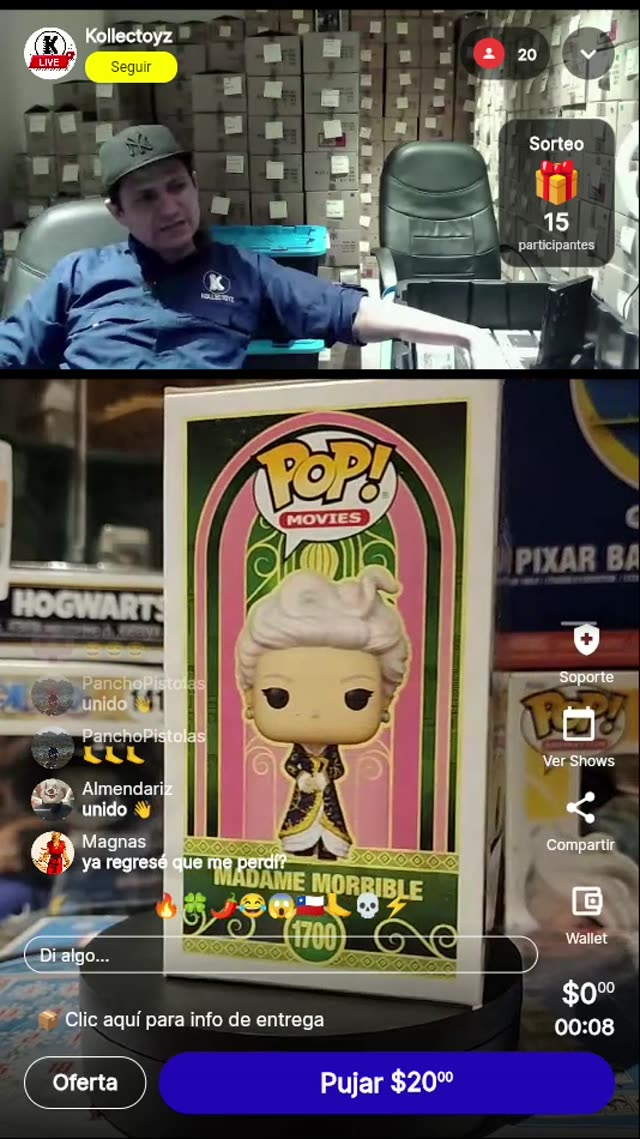Follow Kollectoyz with the Seguir button
Screen dimensions: 640x1139
131,67
